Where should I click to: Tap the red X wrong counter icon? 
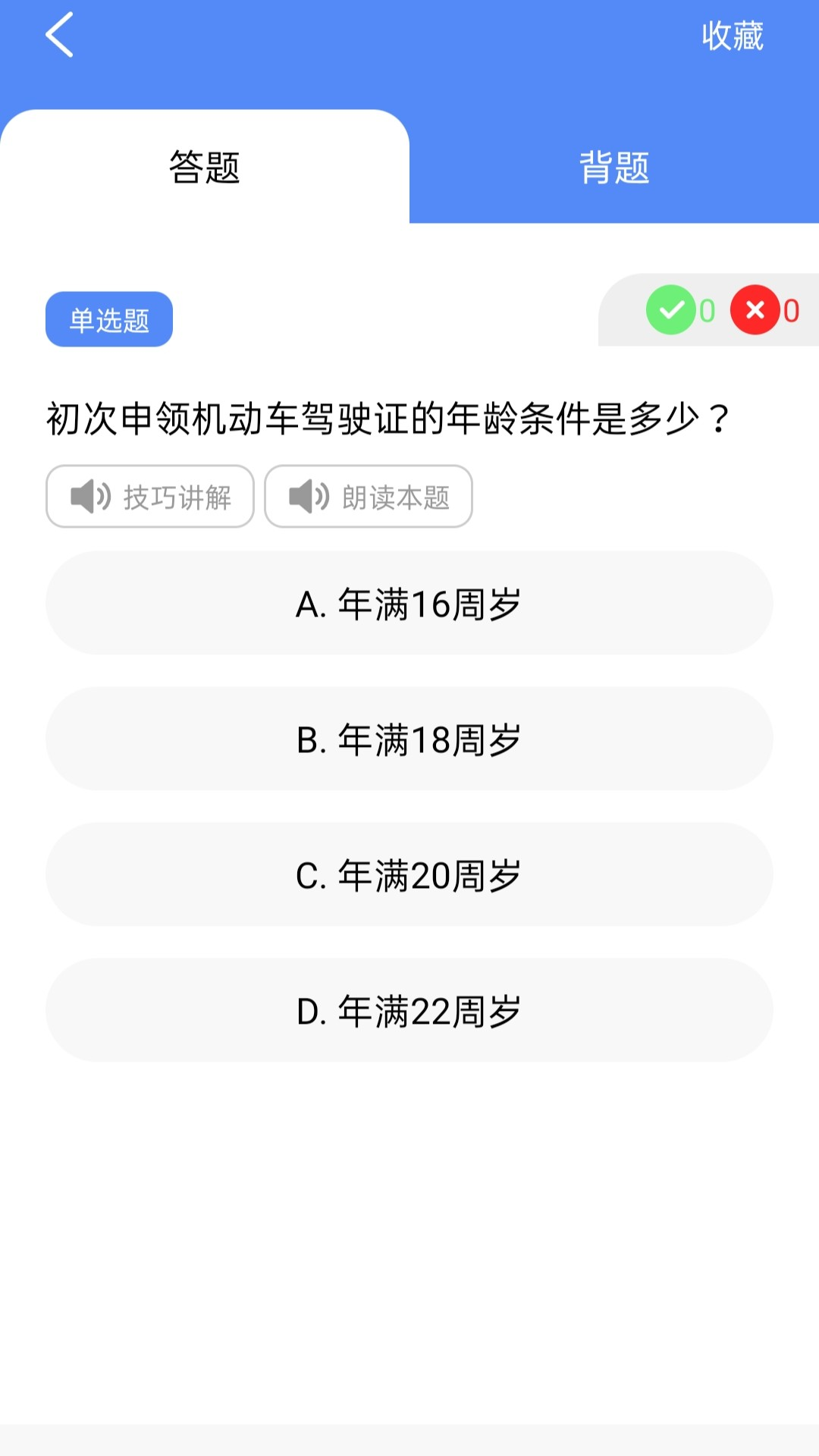(x=756, y=310)
